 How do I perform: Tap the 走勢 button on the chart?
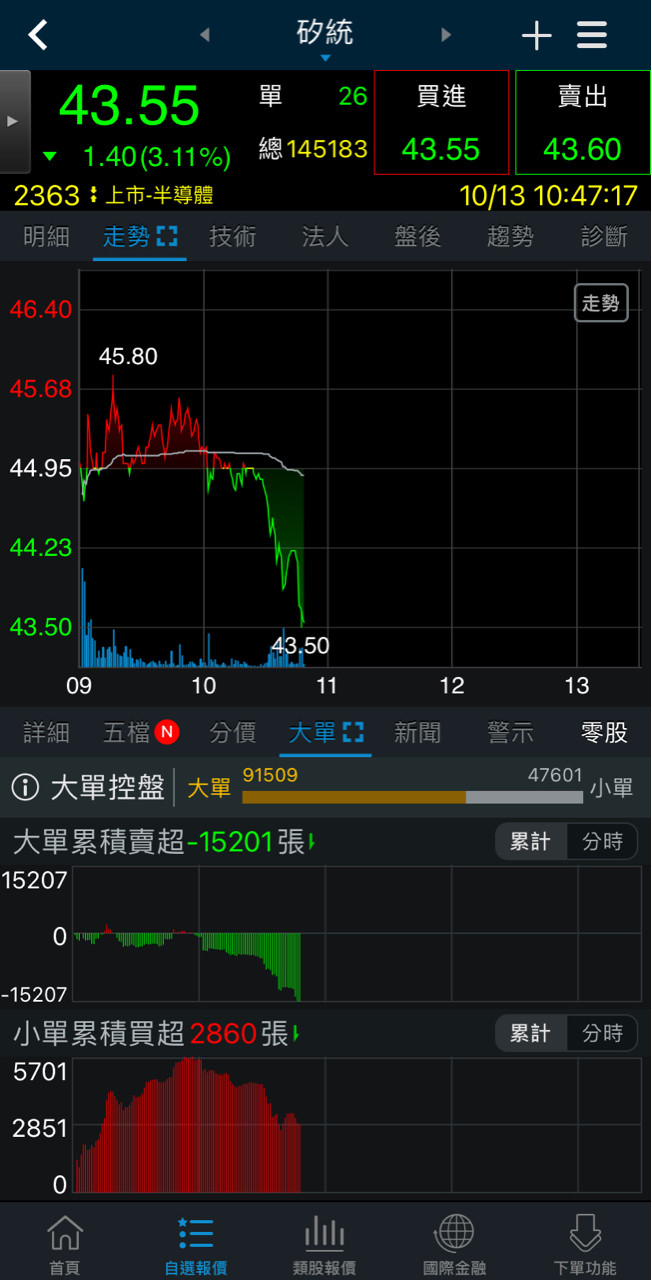click(601, 303)
